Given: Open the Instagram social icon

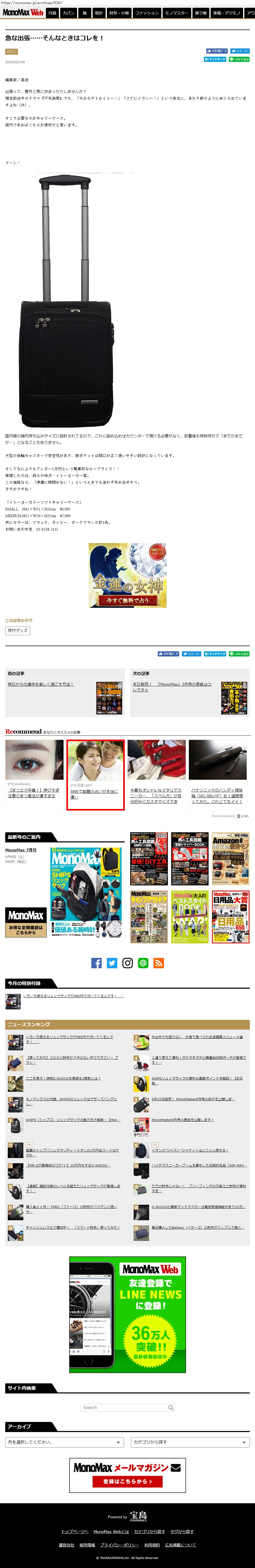Looking at the screenshot, I should [128, 962].
